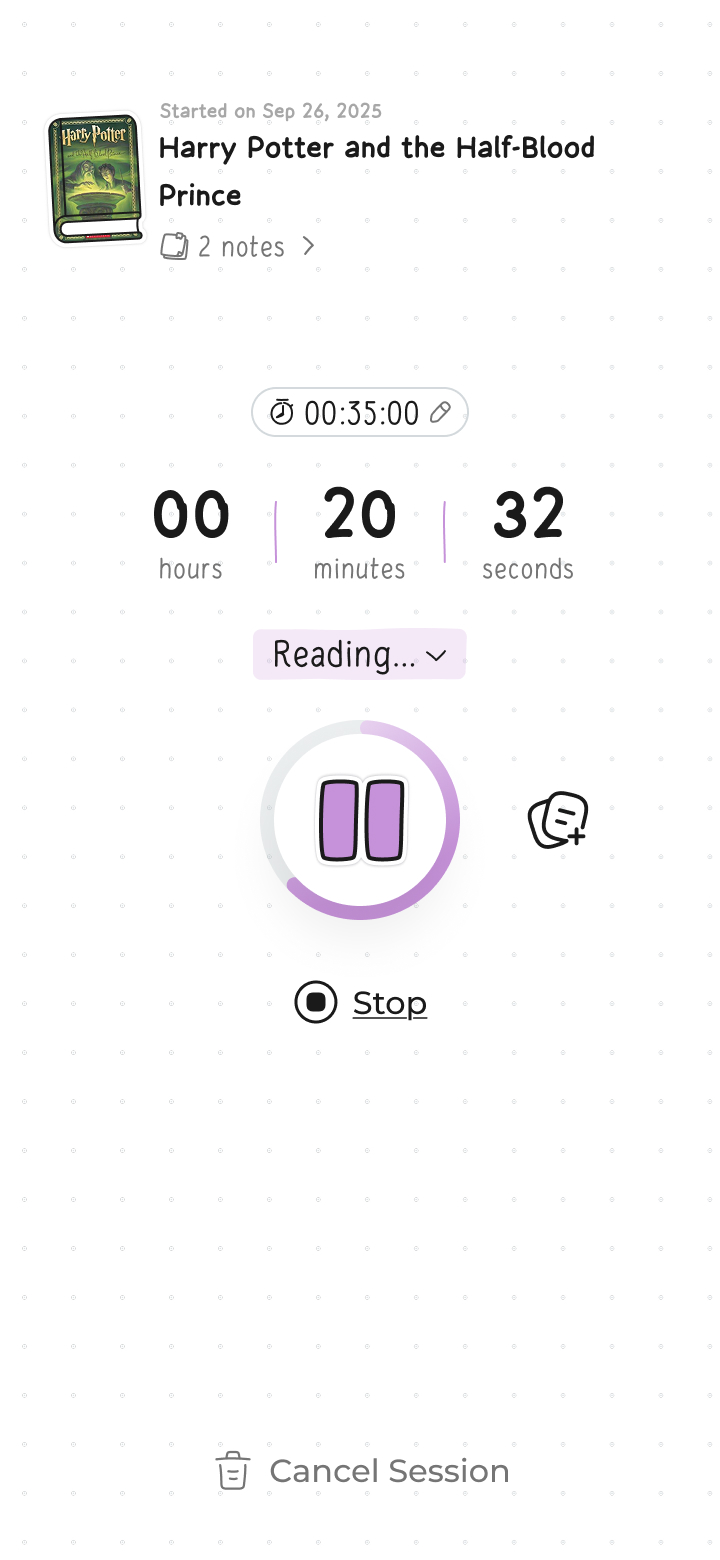Edit the 00:35:00 timer goal
The image size is (720, 1560).
pos(440,413)
